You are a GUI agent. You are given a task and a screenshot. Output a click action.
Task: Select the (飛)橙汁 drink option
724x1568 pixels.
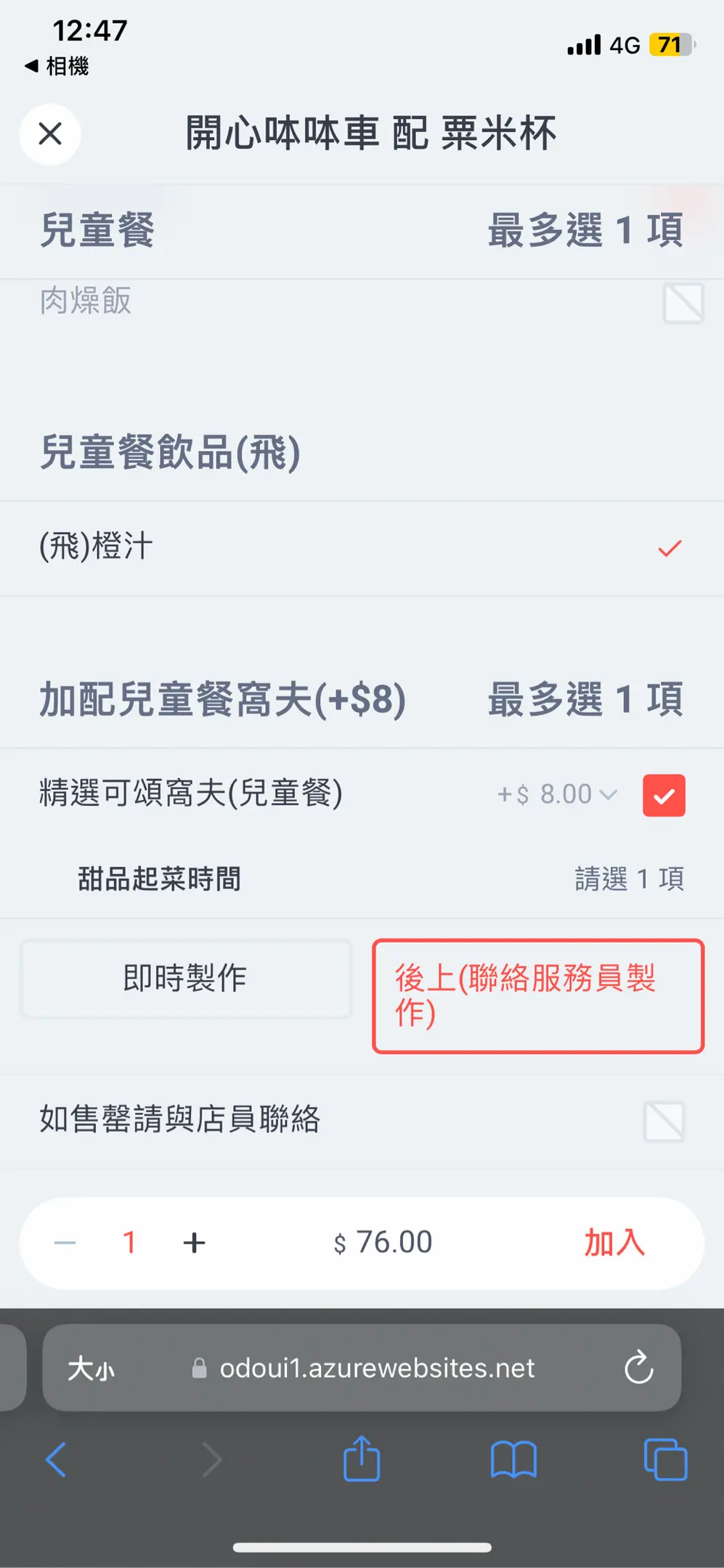362,548
